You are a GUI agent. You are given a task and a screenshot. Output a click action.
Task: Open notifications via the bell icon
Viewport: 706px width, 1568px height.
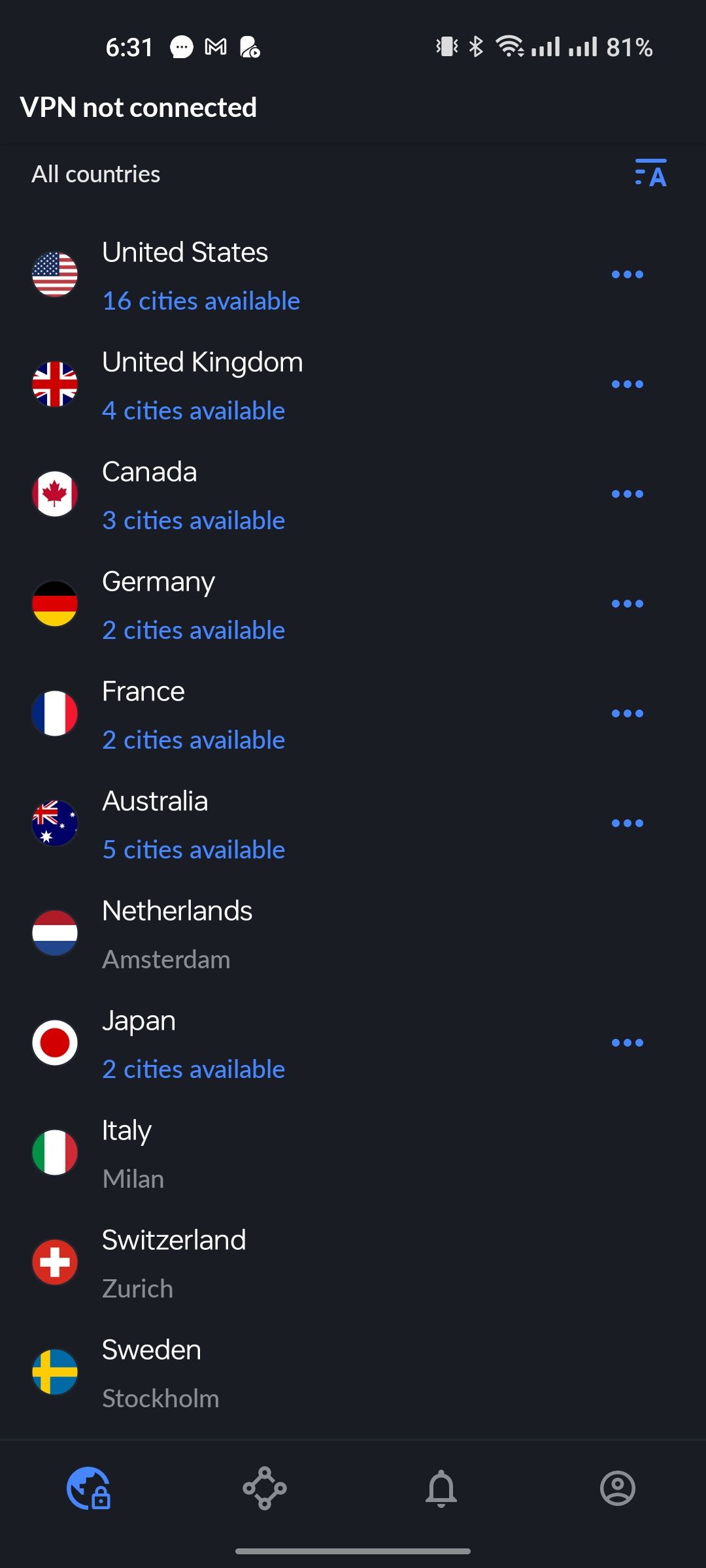point(441,1488)
